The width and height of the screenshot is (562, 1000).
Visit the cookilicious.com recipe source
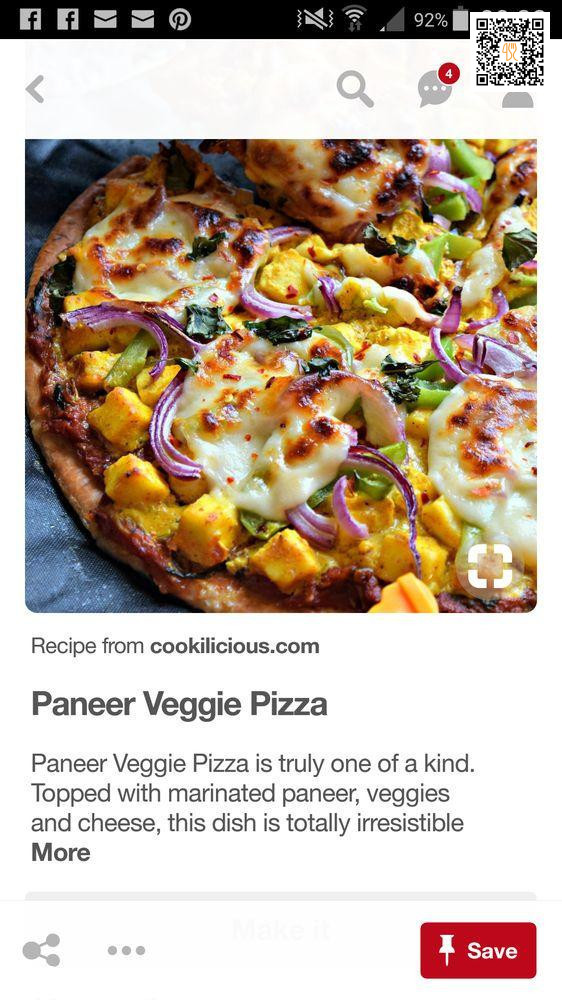pos(235,646)
